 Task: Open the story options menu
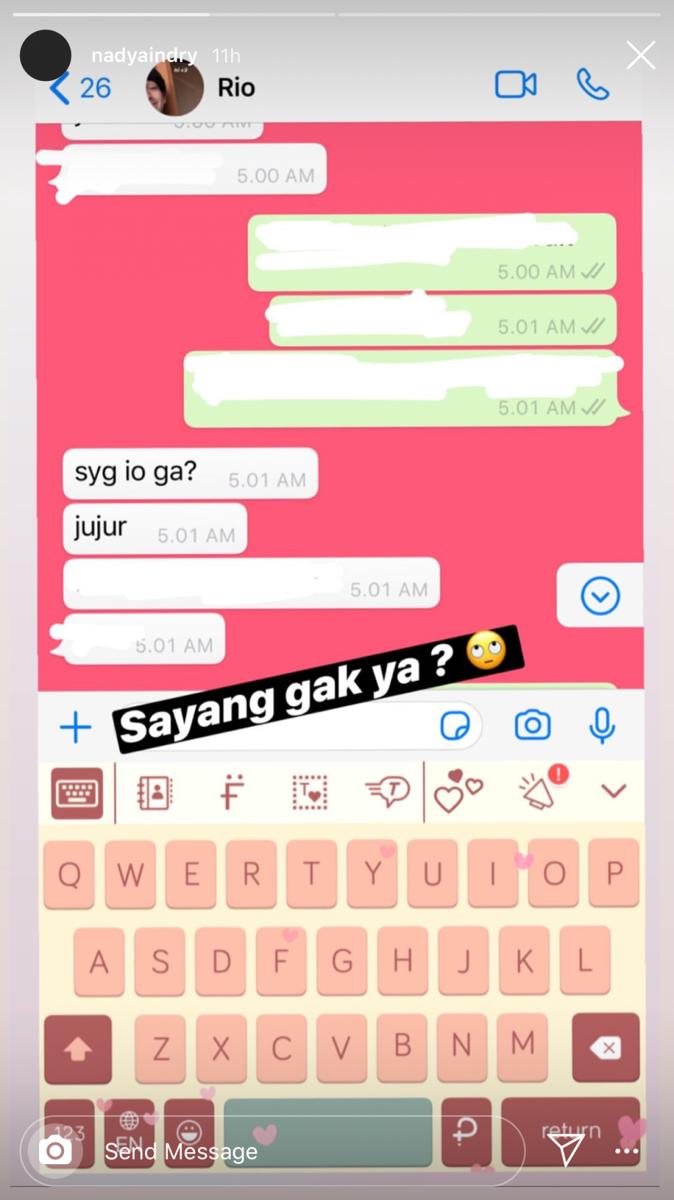(627, 1152)
